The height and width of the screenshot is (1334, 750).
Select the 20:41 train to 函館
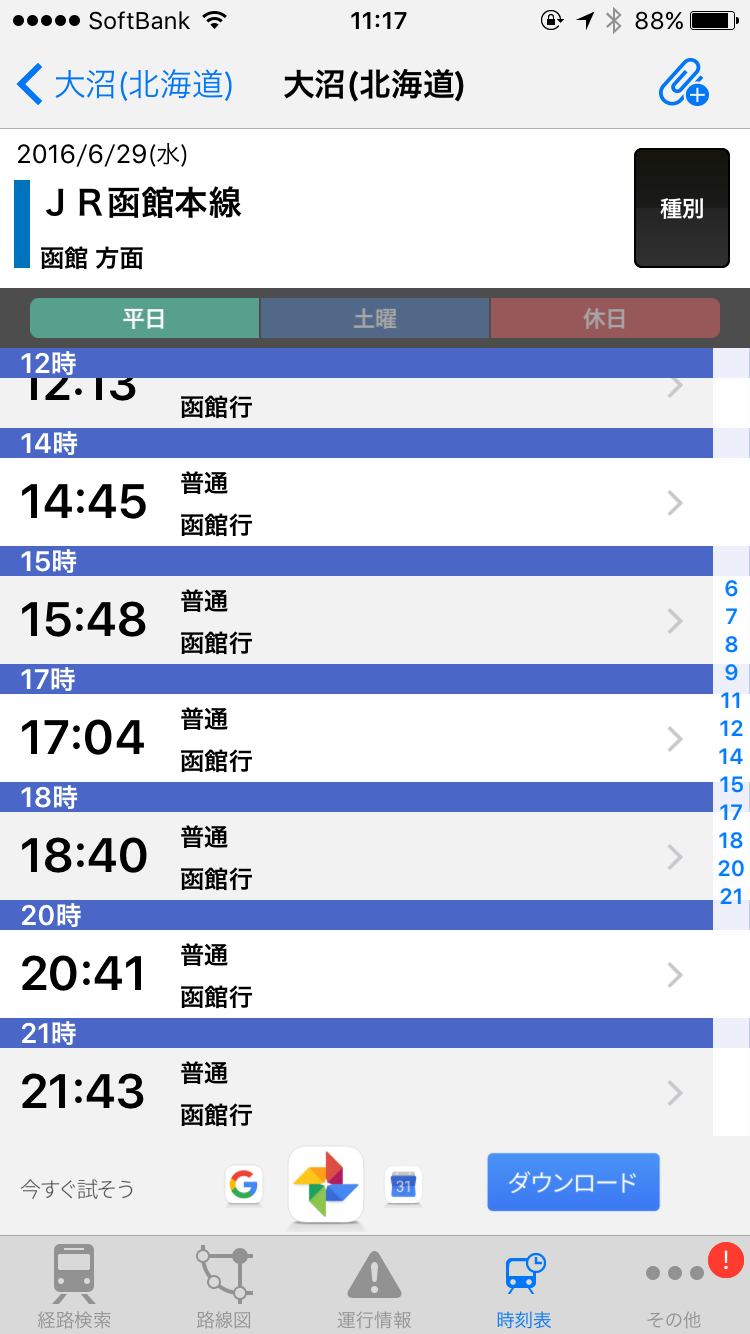coord(356,974)
